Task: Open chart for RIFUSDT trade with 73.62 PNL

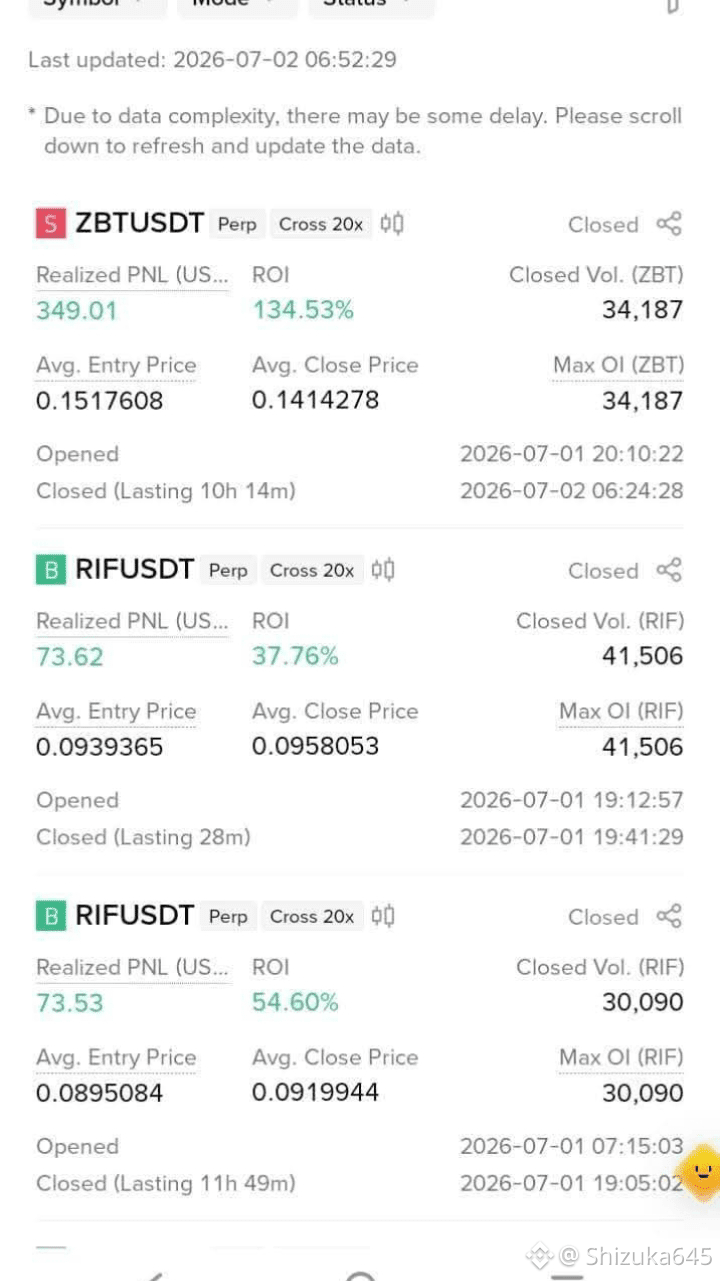Action: tap(383, 570)
